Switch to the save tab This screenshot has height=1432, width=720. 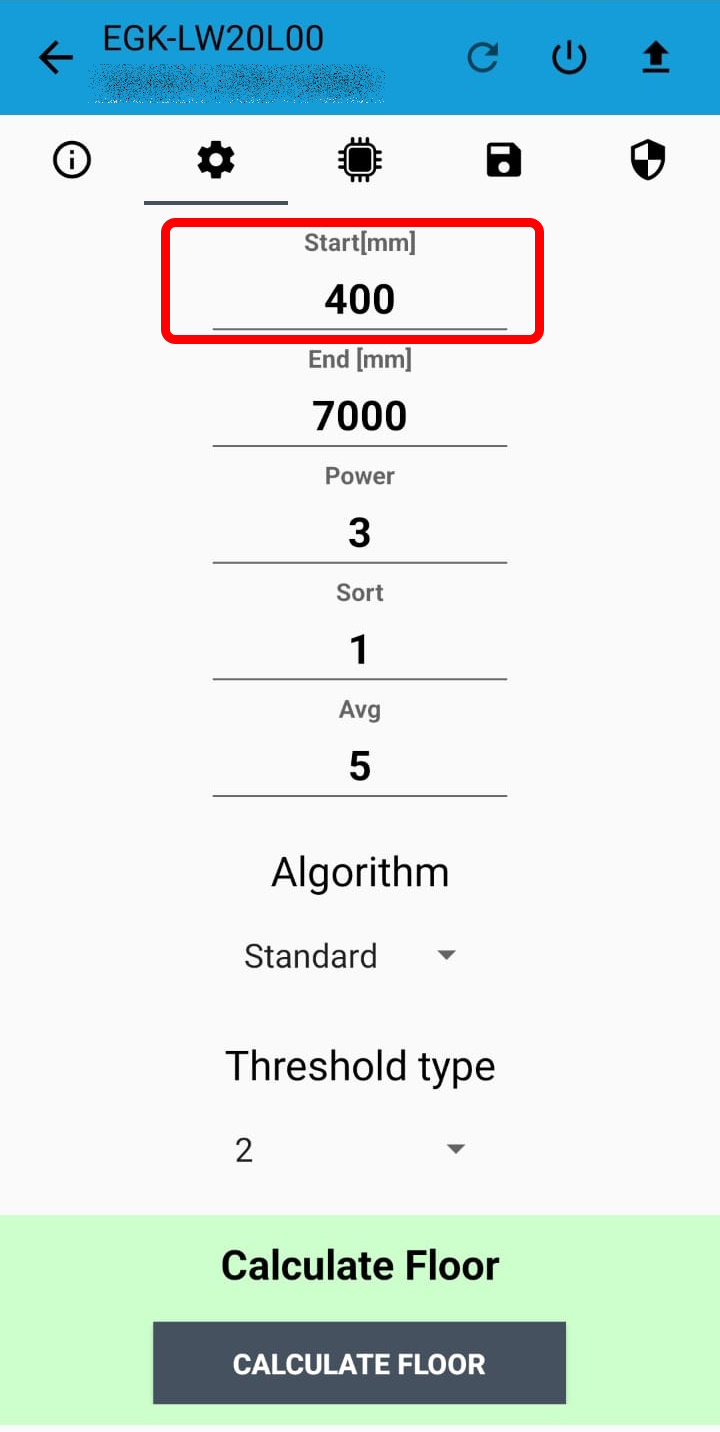pos(504,160)
